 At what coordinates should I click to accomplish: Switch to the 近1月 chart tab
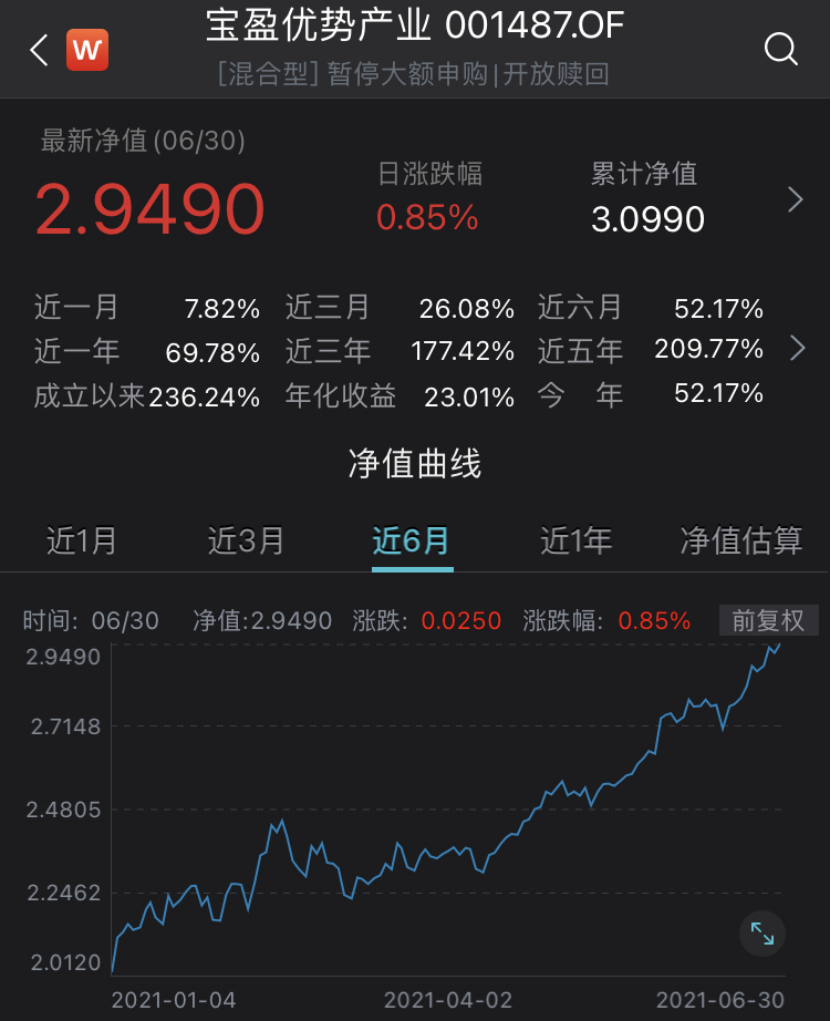pos(82,541)
